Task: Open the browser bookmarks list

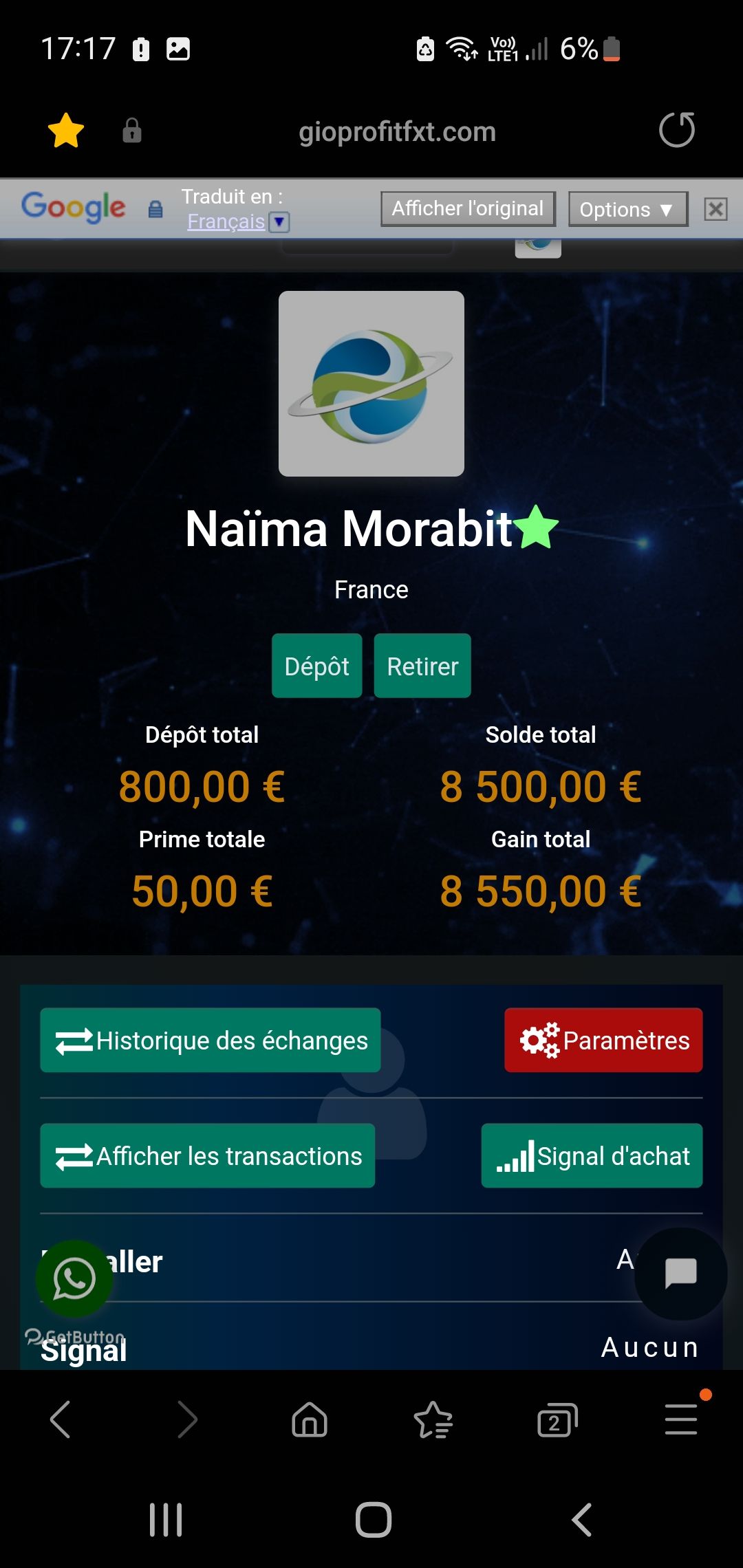Action: 433,1419
